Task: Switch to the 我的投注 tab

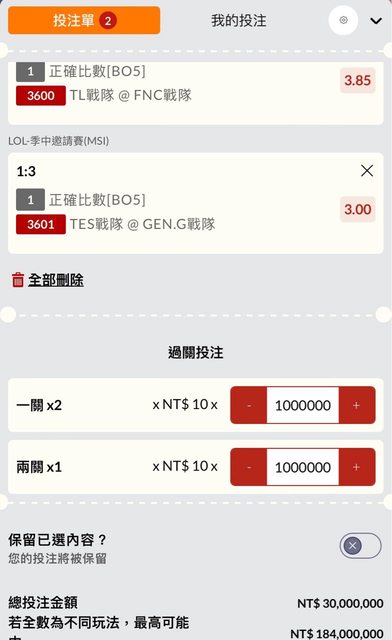Action: [239, 20]
